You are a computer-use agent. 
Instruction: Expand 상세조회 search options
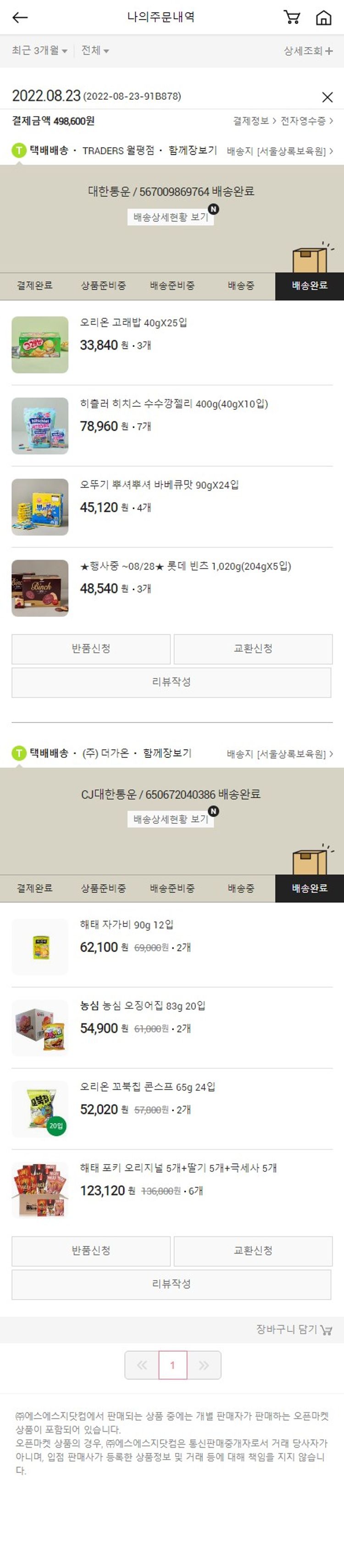[308, 50]
